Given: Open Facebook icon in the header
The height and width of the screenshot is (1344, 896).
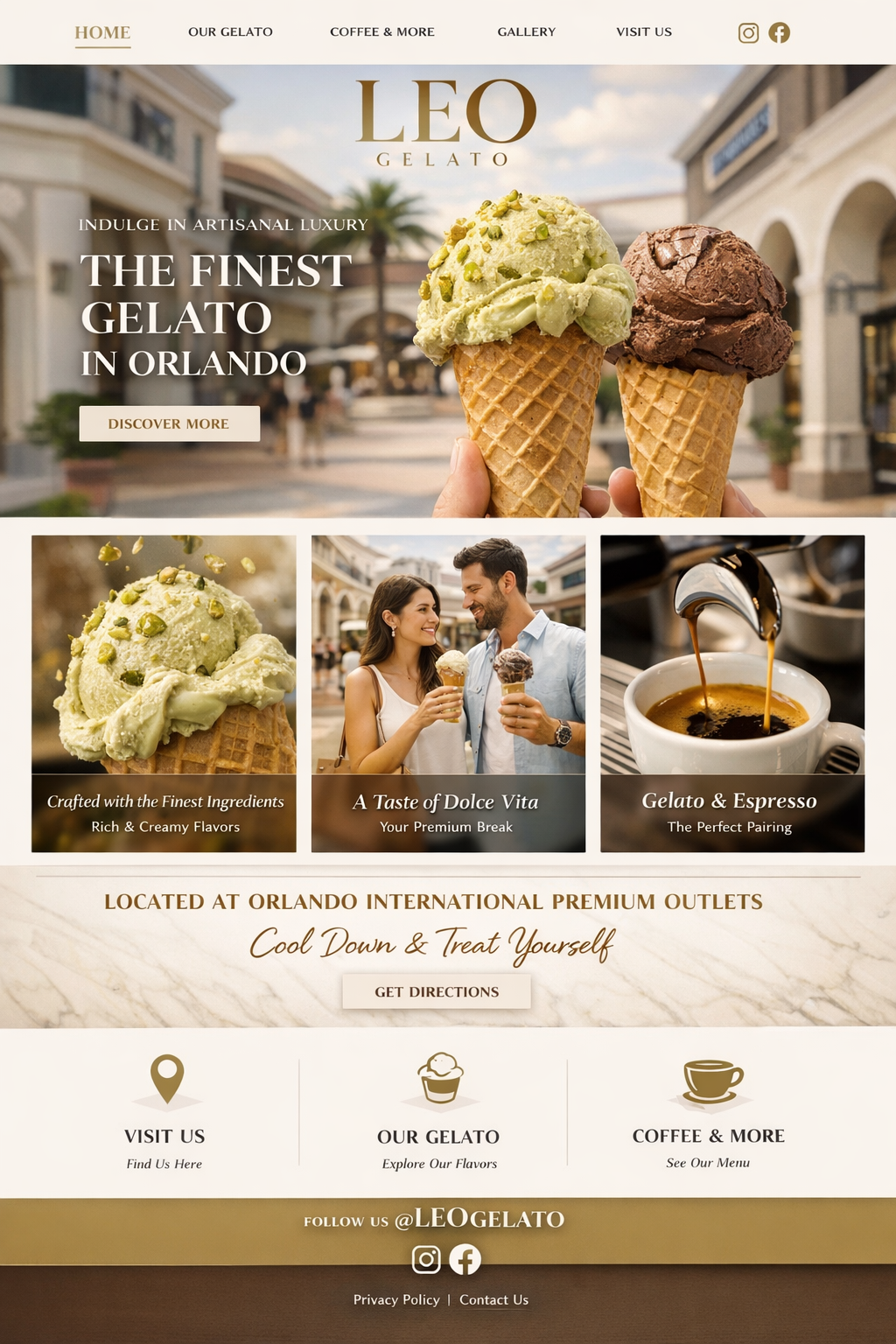Looking at the screenshot, I should click(779, 33).
